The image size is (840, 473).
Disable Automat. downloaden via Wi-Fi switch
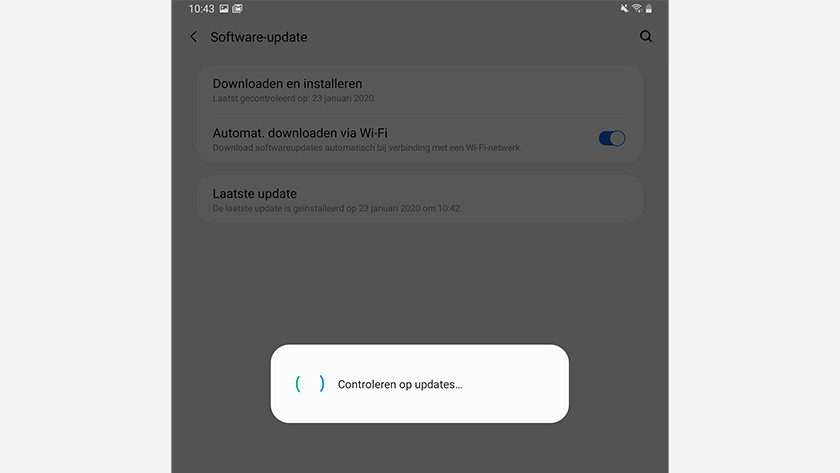611,138
